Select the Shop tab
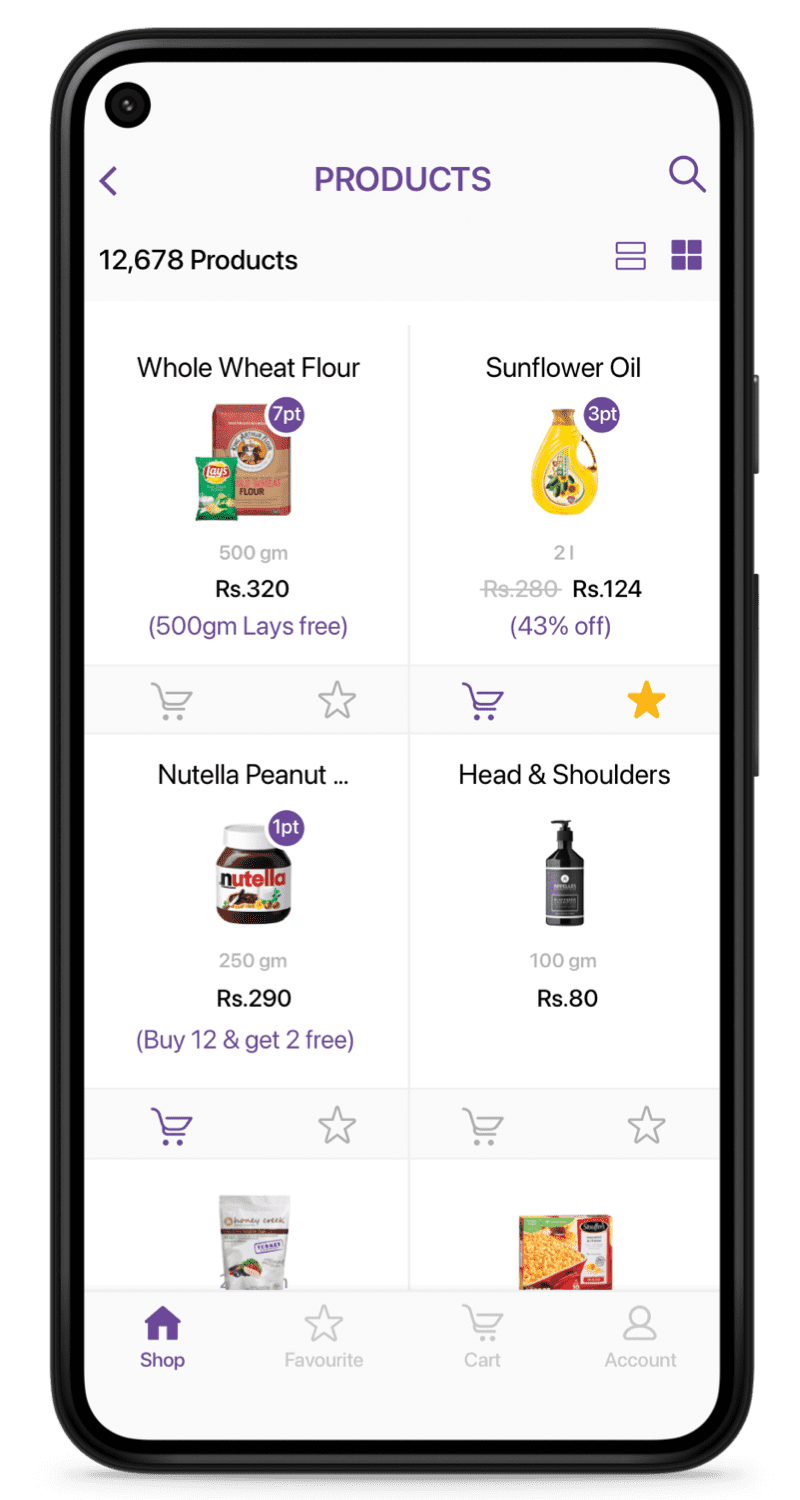This screenshot has height=1500, width=800. pyautogui.click(x=162, y=1338)
